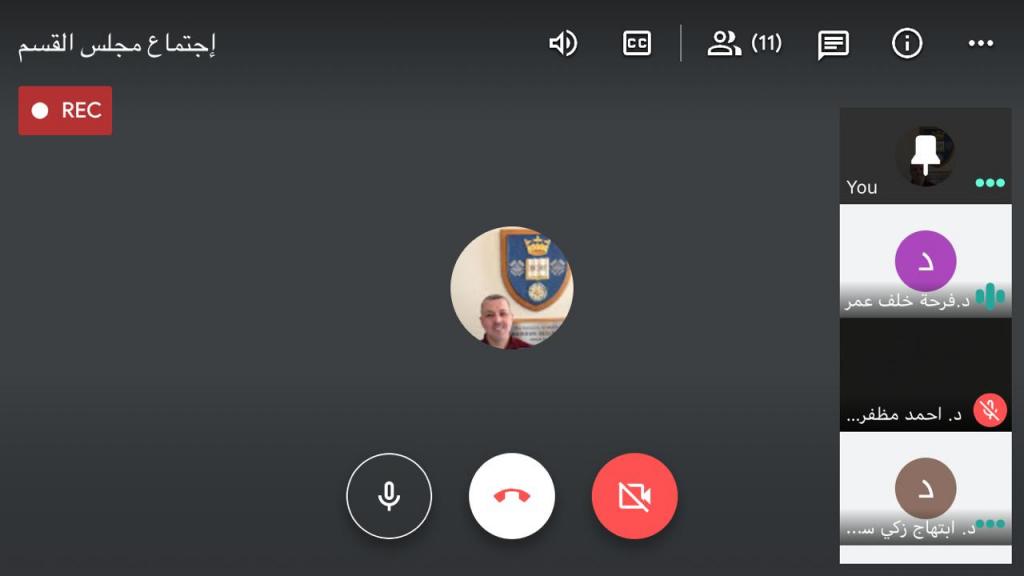Mute the microphone
Image resolution: width=1024 pixels, height=576 pixels.
(389, 496)
